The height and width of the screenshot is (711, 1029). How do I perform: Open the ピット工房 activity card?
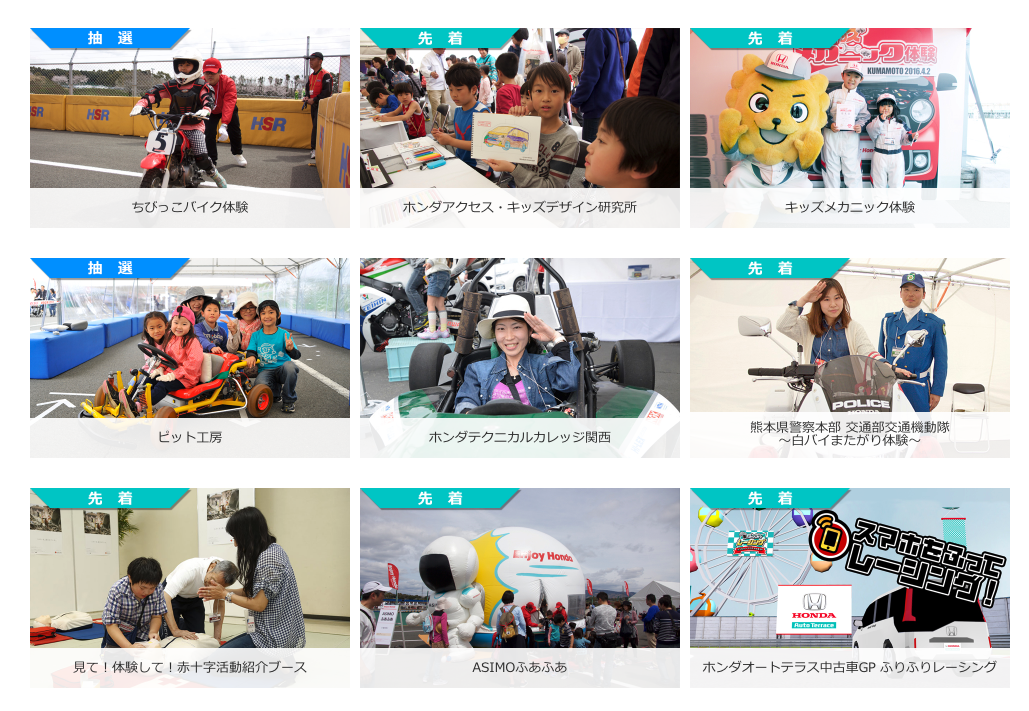(x=190, y=358)
